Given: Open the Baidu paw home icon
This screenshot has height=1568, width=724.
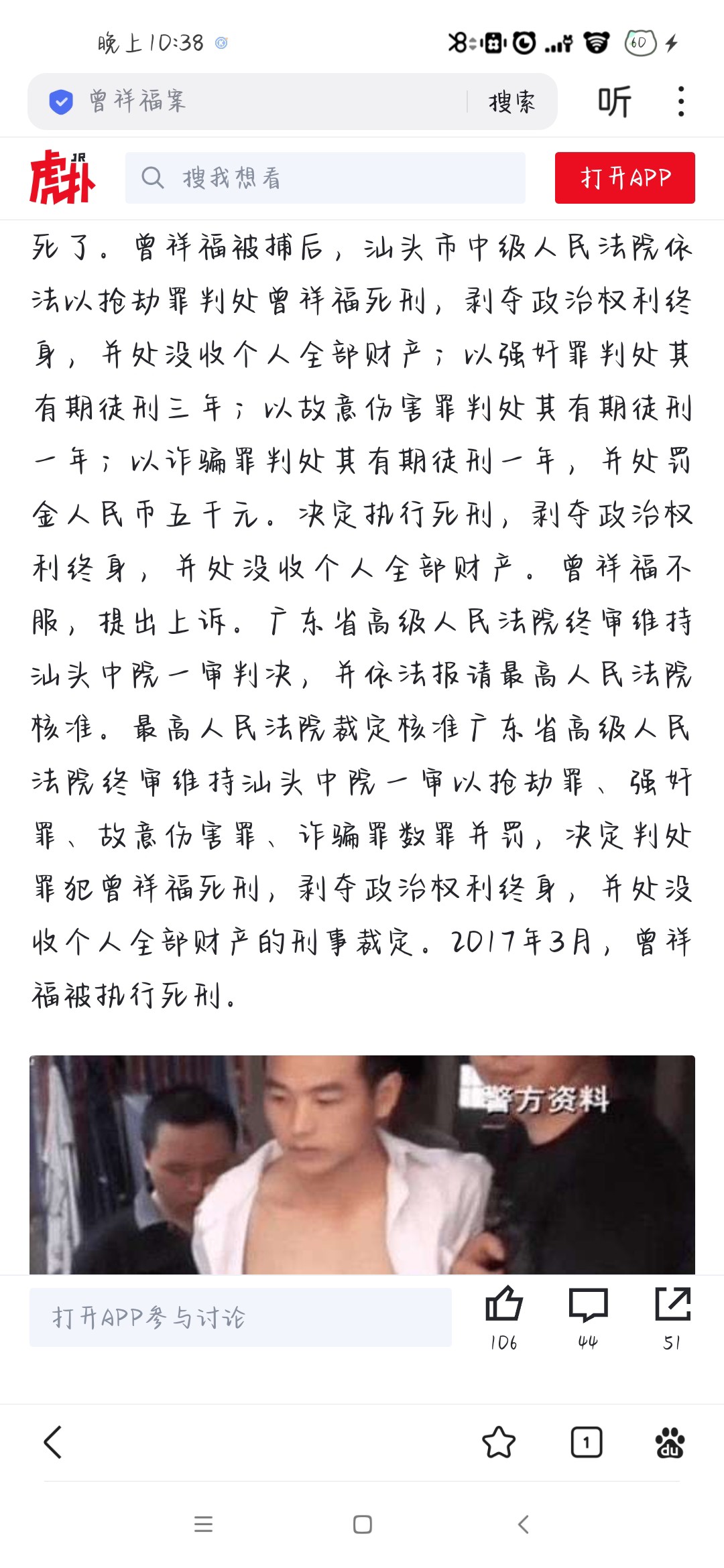Looking at the screenshot, I should tap(670, 1442).
